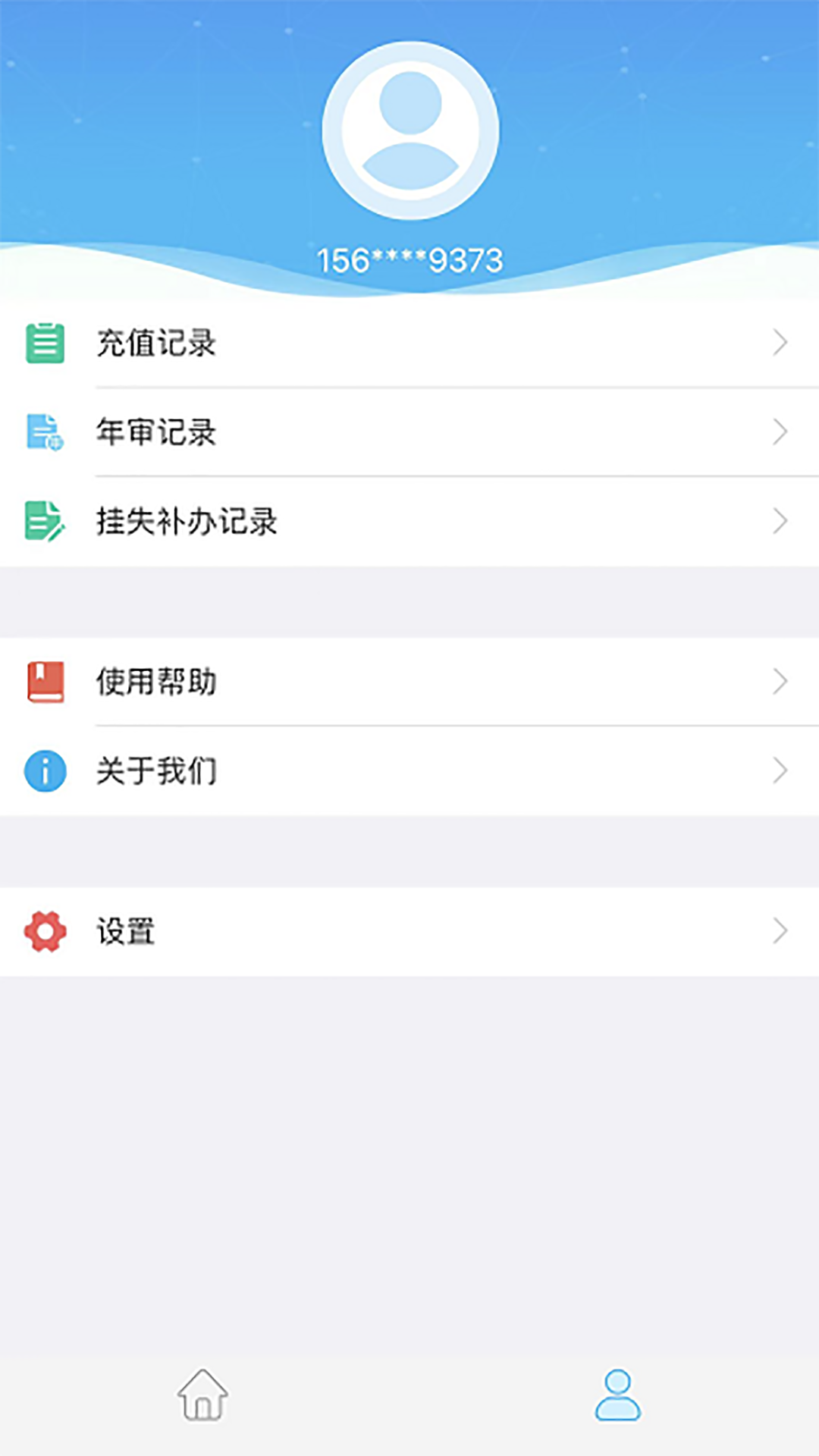Click the blue 关于我们 info icon
The height and width of the screenshot is (1456, 819).
click(x=45, y=770)
